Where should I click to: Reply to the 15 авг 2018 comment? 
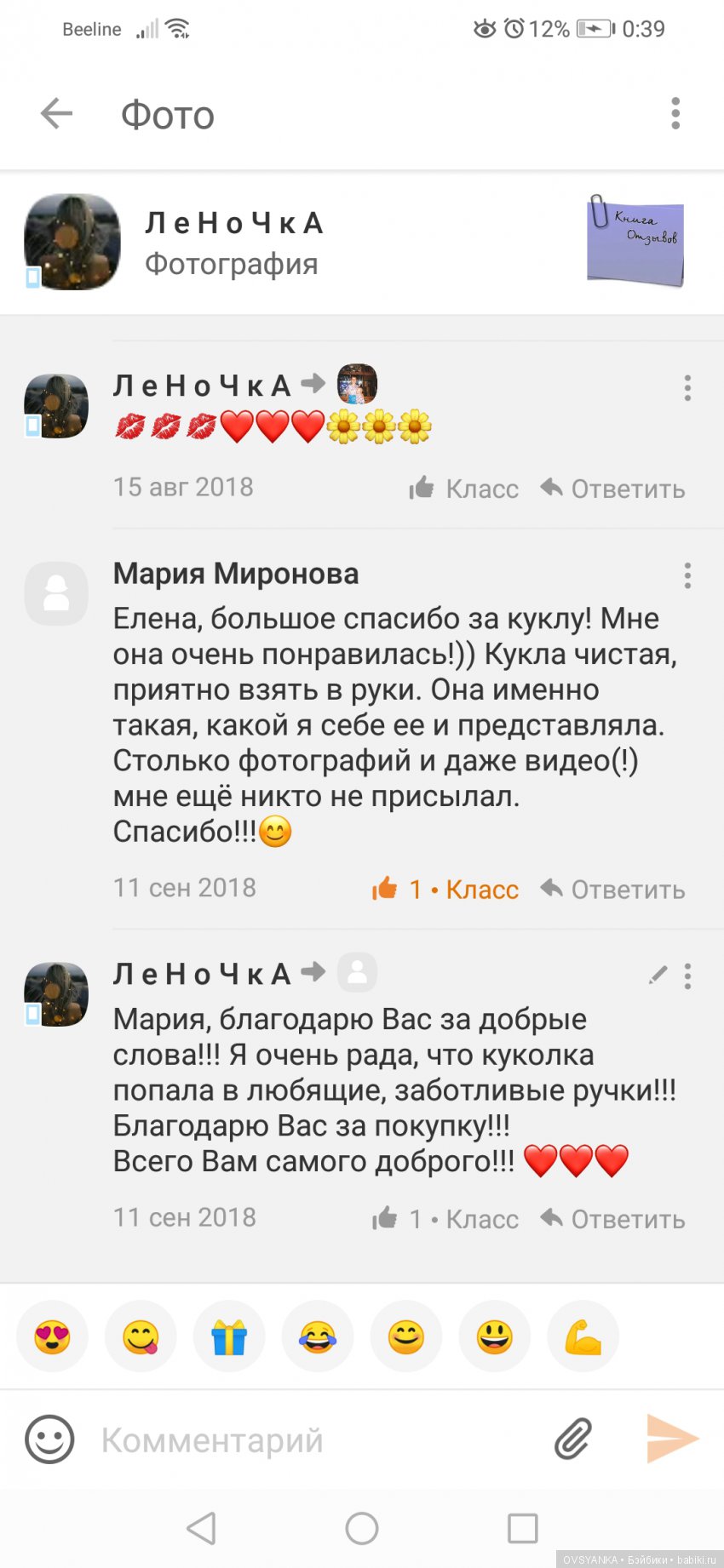pyautogui.click(x=613, y=489)
